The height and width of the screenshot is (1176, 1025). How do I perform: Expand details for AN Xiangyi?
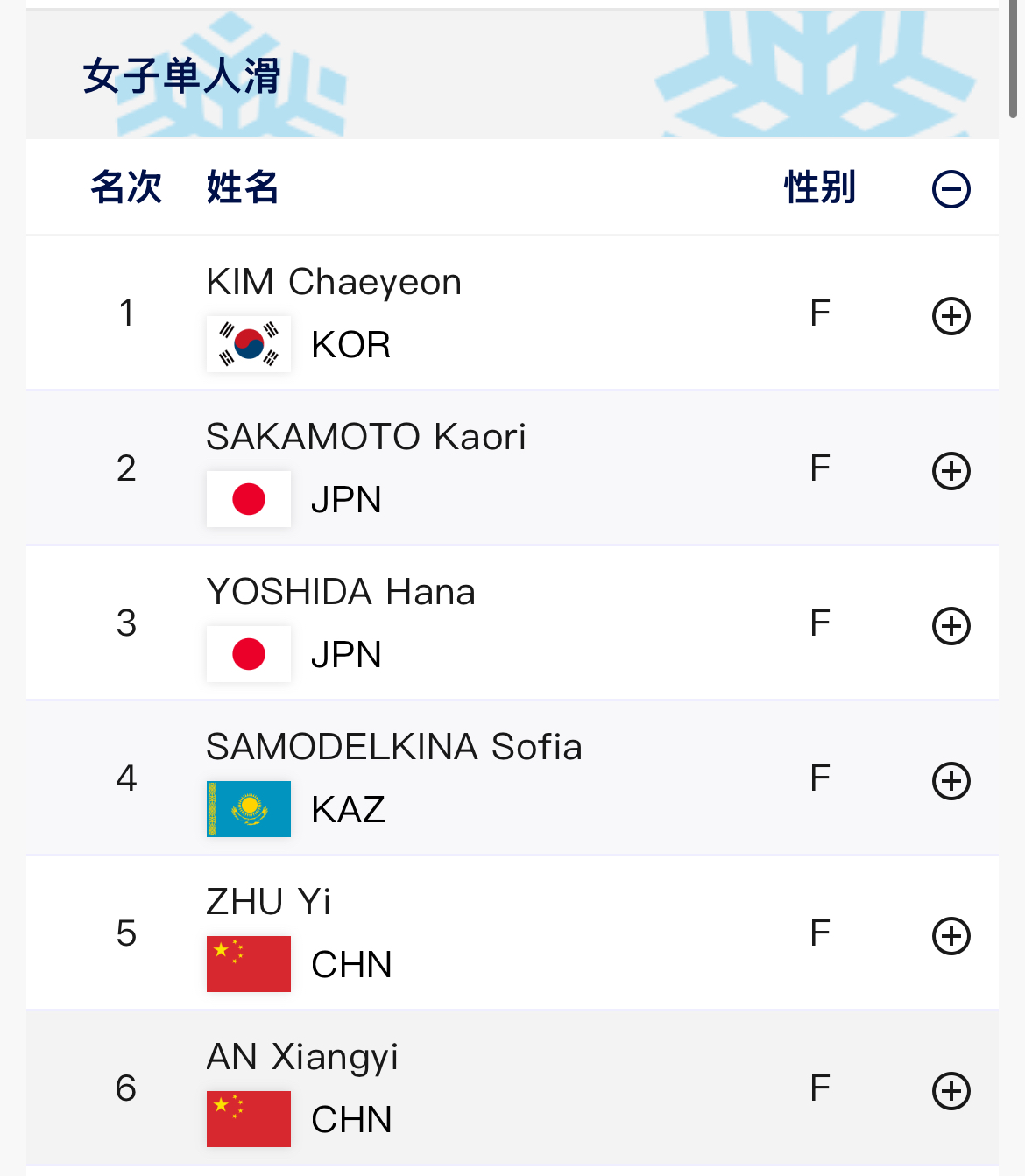(x=951, y=1091)
